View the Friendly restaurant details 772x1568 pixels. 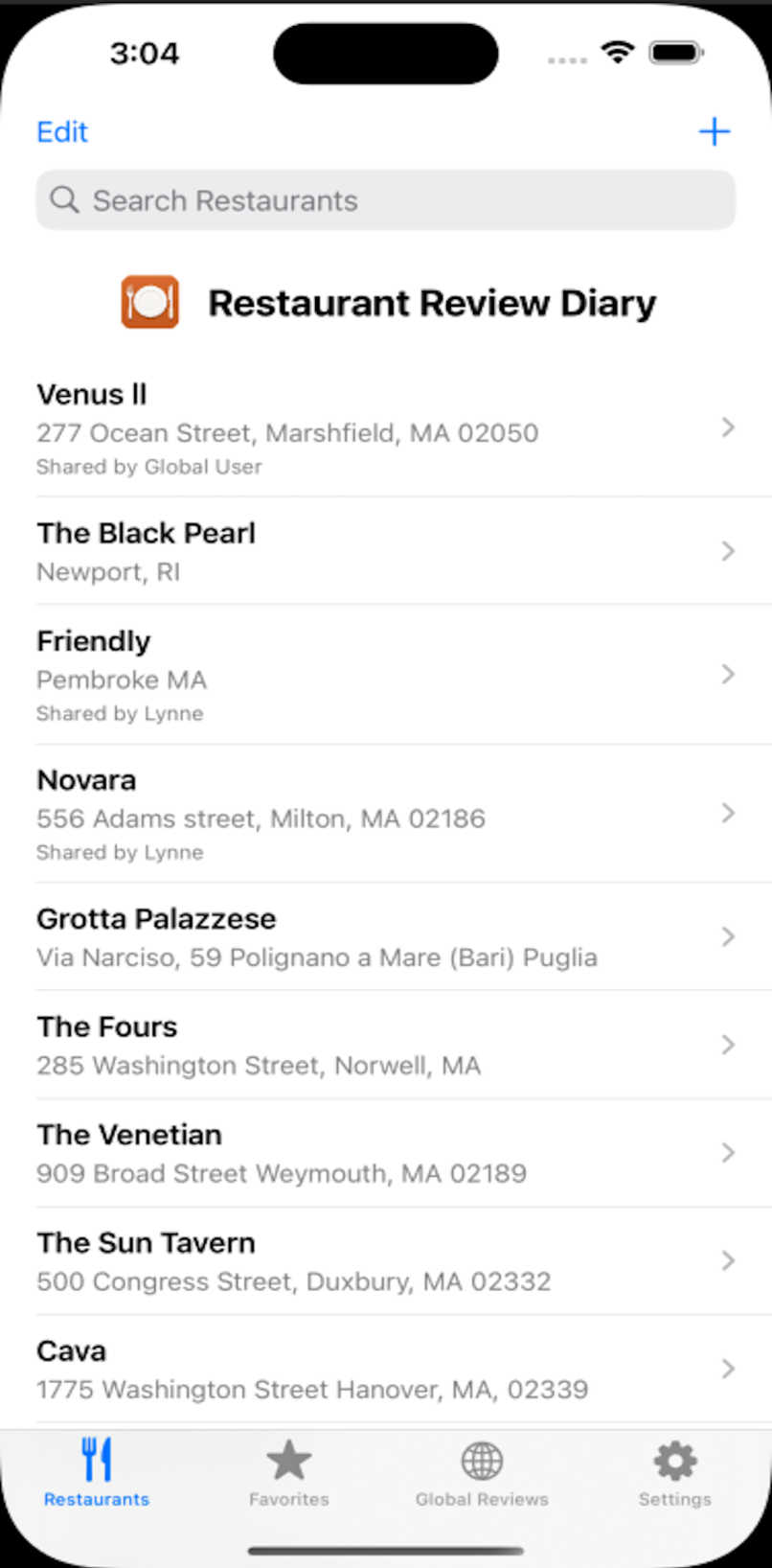pos(385,675)
